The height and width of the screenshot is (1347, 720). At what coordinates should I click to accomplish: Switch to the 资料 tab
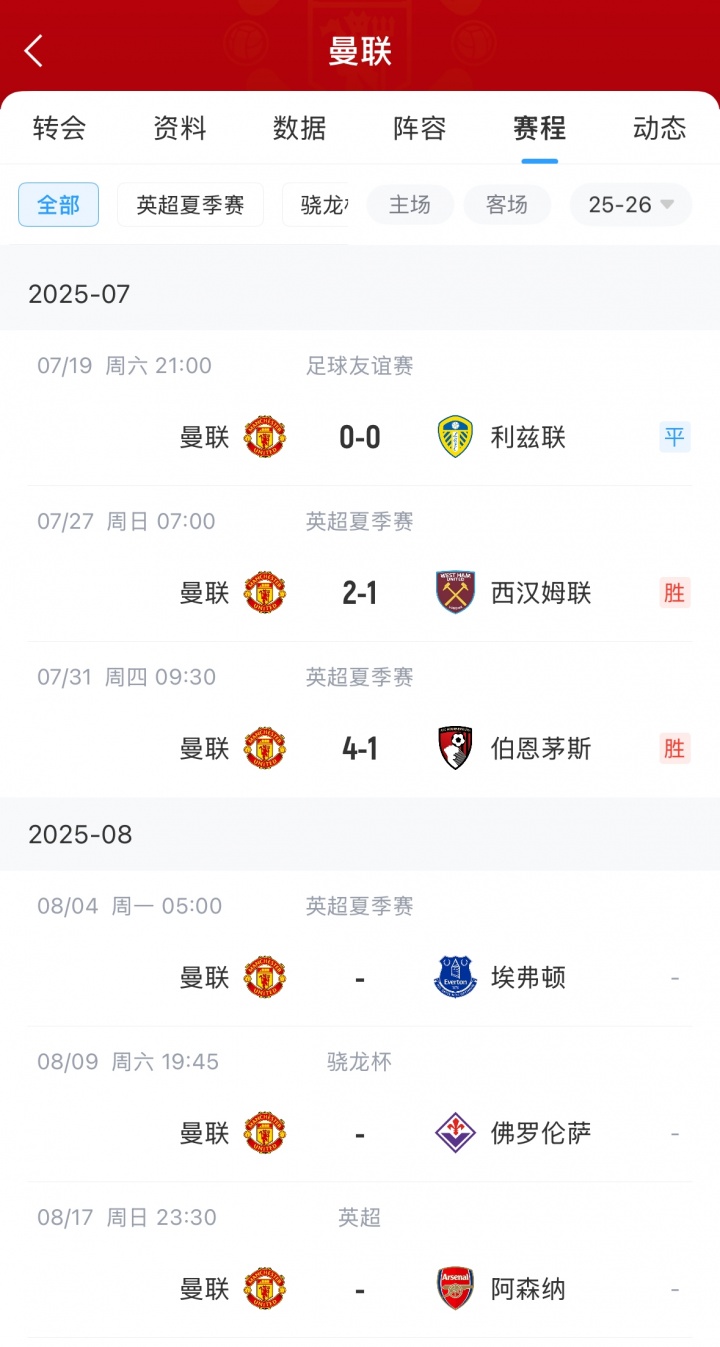(180, 128)
